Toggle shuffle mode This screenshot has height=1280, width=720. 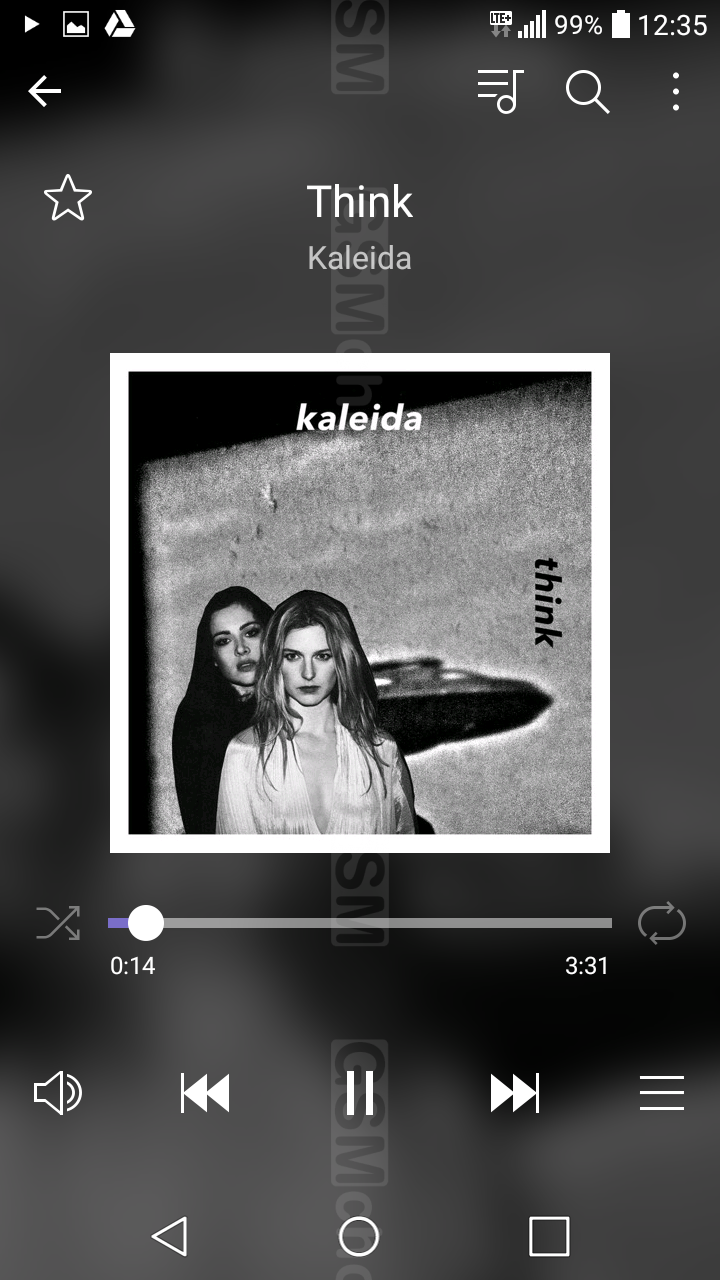click(x=58, y=922)
